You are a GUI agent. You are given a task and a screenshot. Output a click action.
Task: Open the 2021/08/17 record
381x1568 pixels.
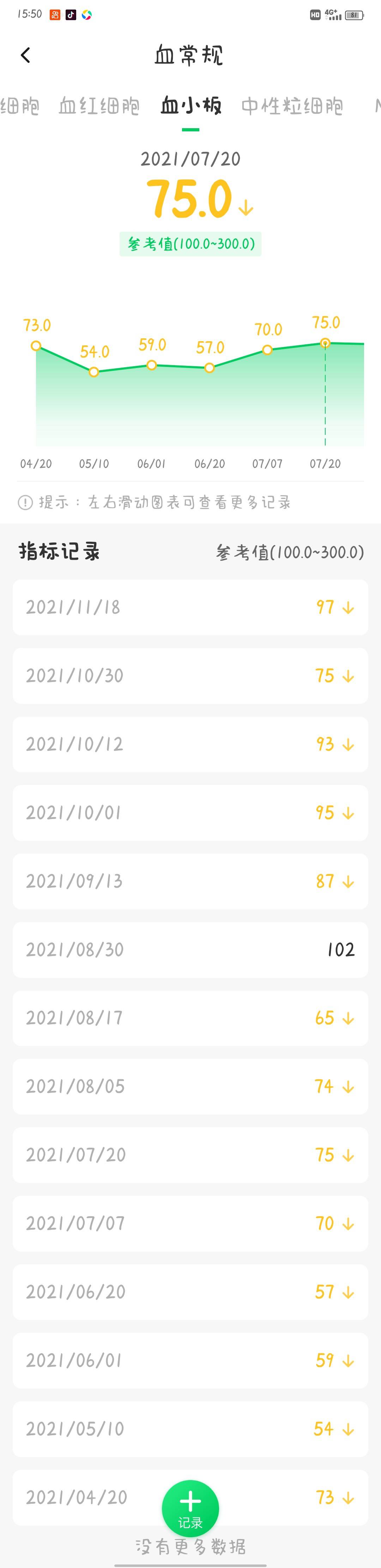[x=190, y=1018]
